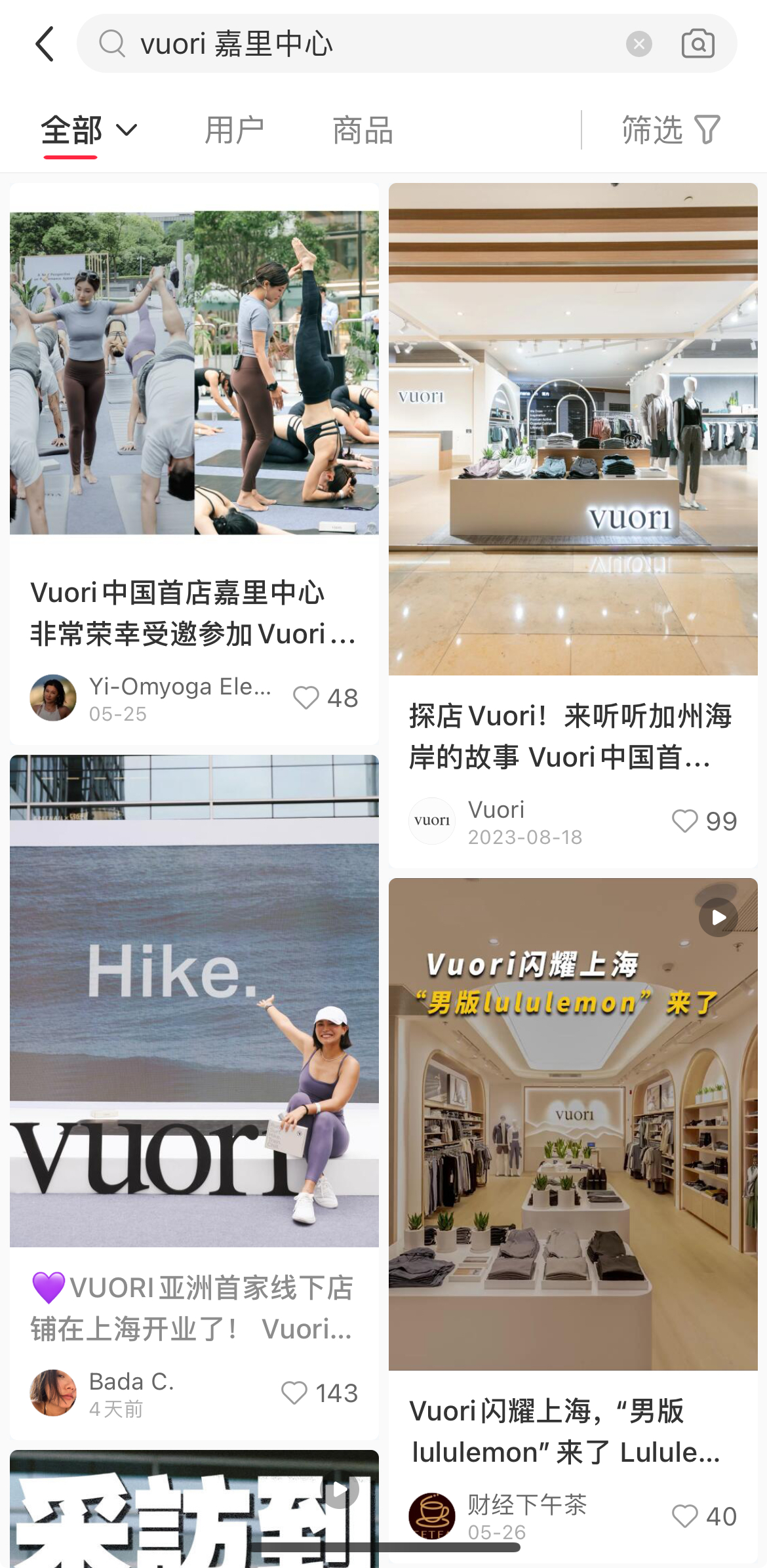Image resolution: width=767 pixels, height=1568 pixels.
Task: Like 财经下午茶's post with 40 likes
Action: (685, 1516)
